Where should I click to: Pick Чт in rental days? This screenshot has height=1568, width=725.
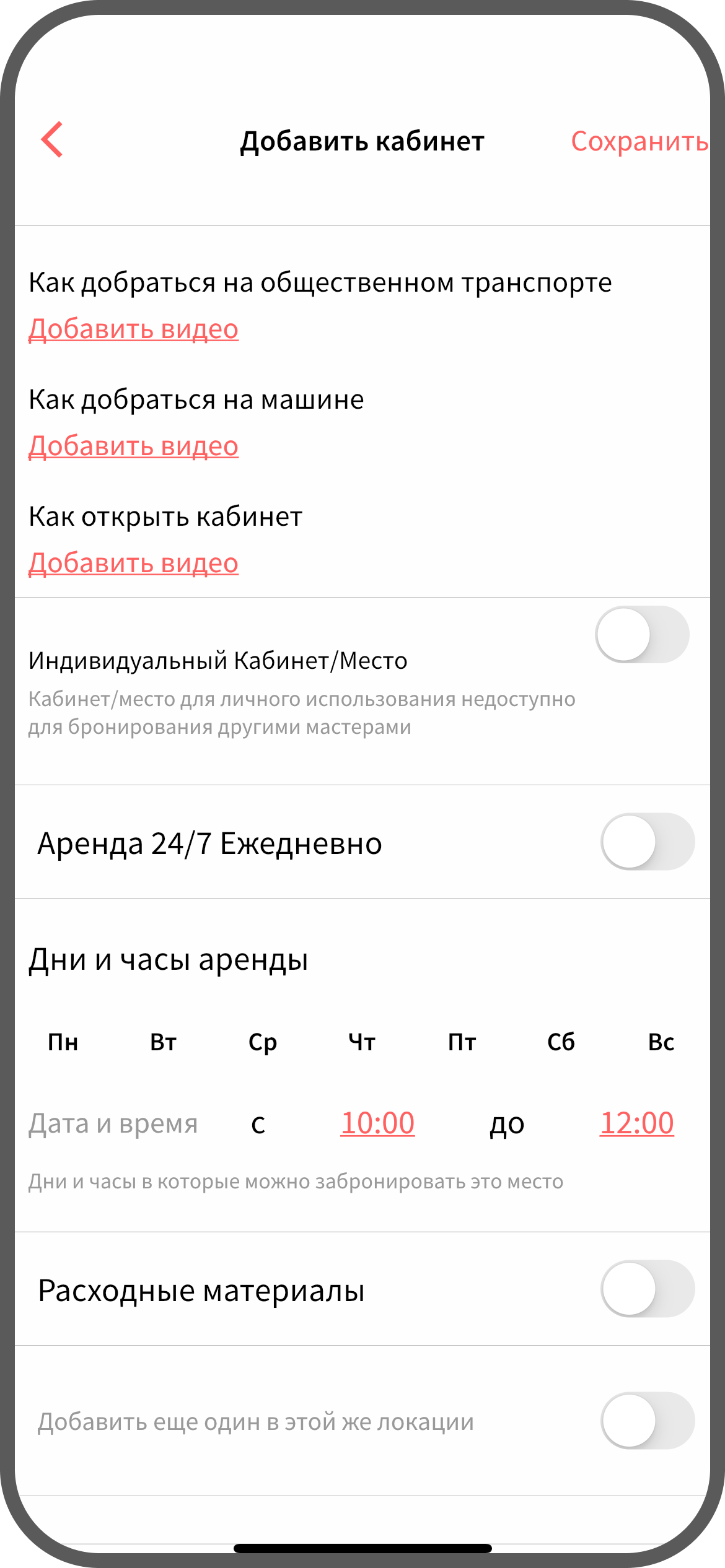(362, 1042)
